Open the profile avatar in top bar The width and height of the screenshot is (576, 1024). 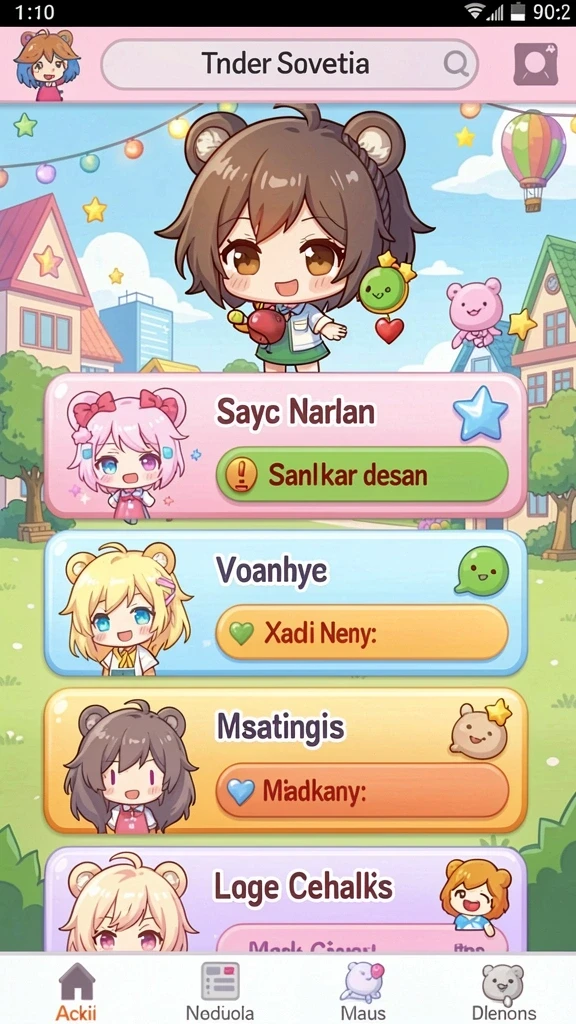click(46, 65)
